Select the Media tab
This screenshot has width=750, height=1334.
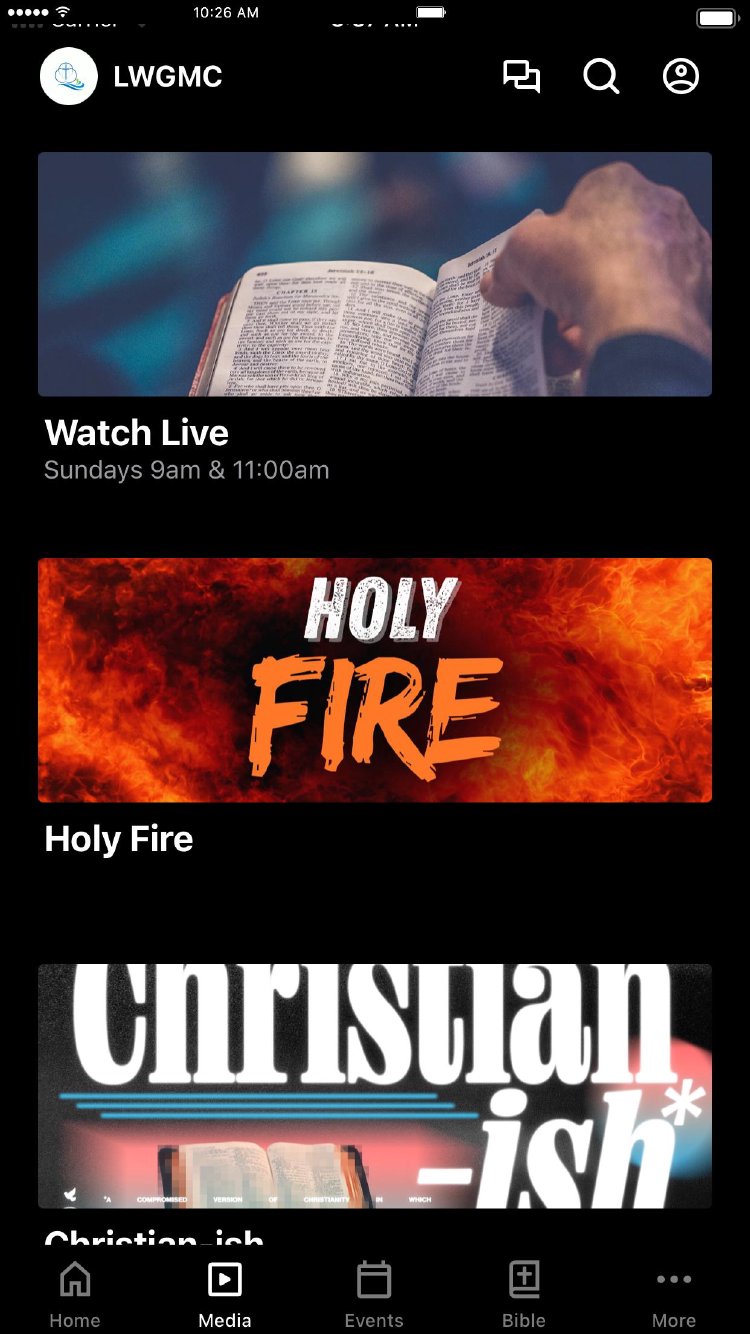click(x=225, y=1294)
